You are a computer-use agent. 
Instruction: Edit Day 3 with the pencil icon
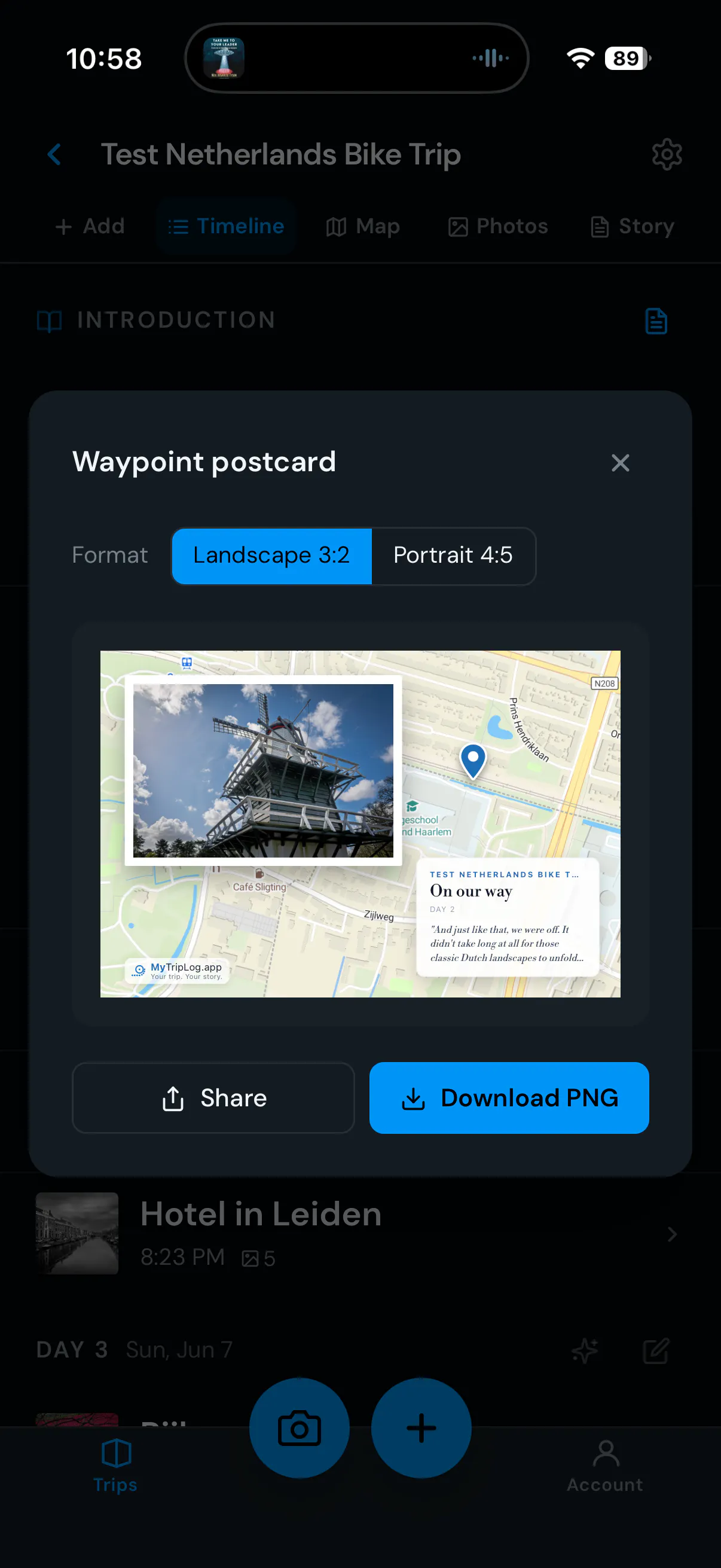pos(656,1350)
